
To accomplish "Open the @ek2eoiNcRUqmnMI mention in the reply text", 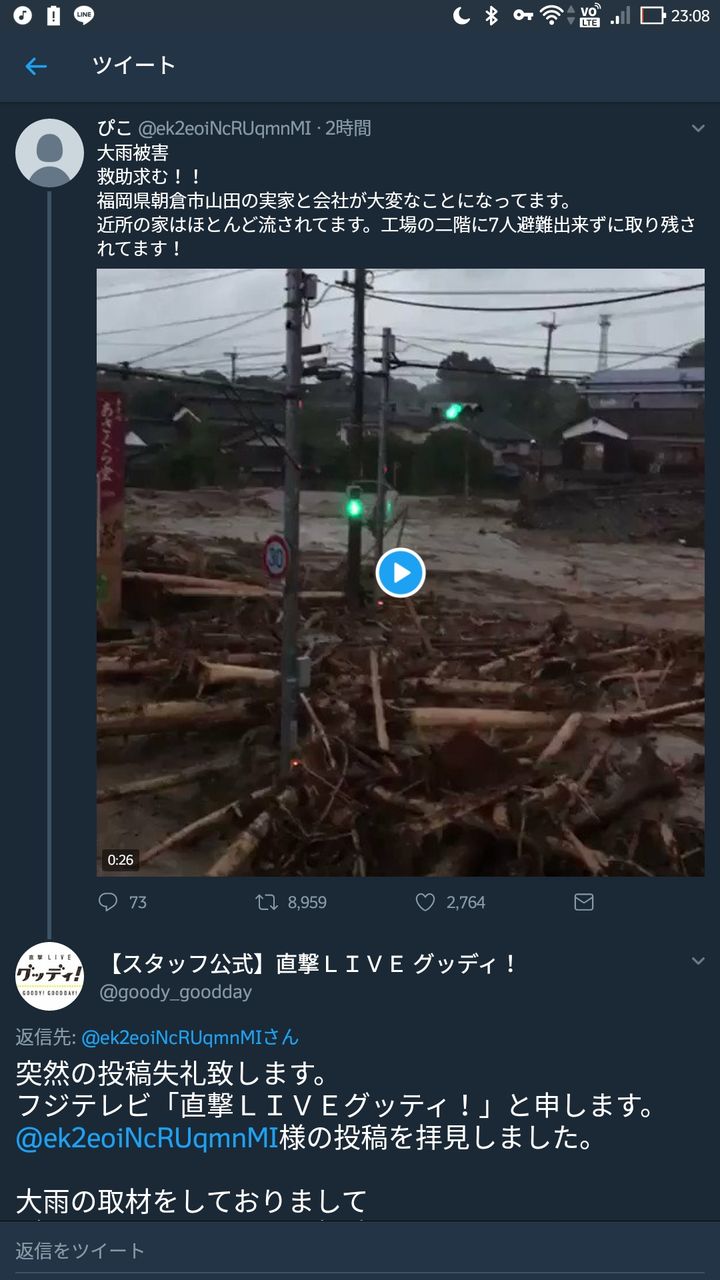I will (146, 1138).
